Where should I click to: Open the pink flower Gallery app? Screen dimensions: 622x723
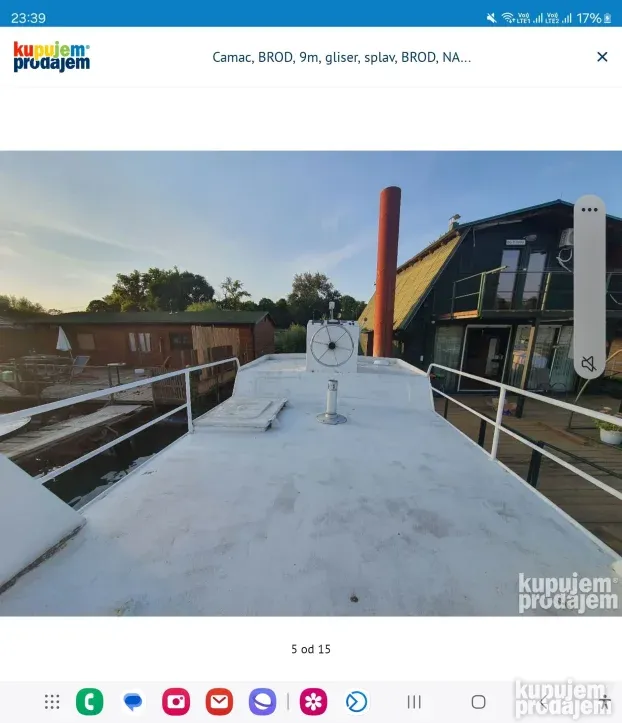tap(314, 702)
